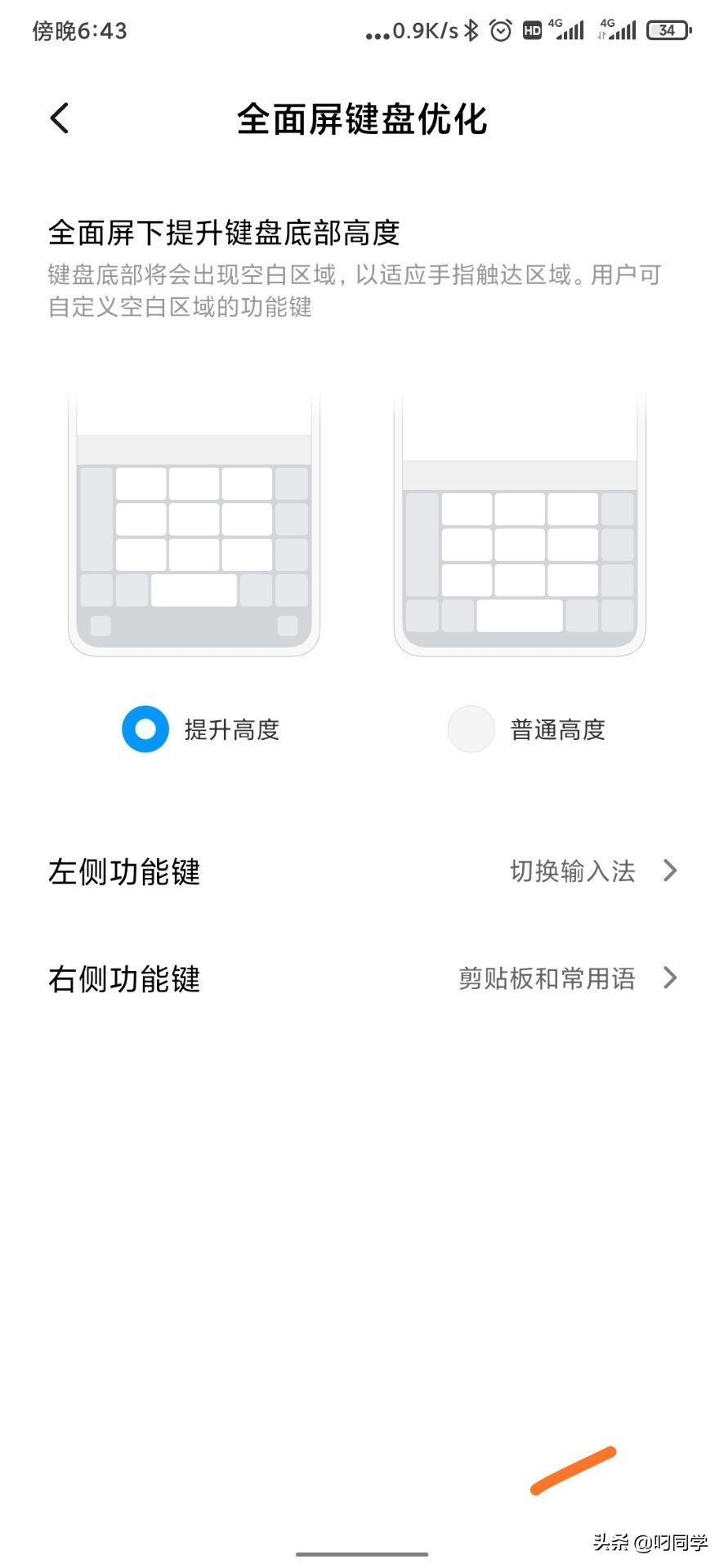Image resolution: width=724 pixels, height=1568 pixels.
Task: Select the 提升高度 radio option
Action: (x=145, y=728)
